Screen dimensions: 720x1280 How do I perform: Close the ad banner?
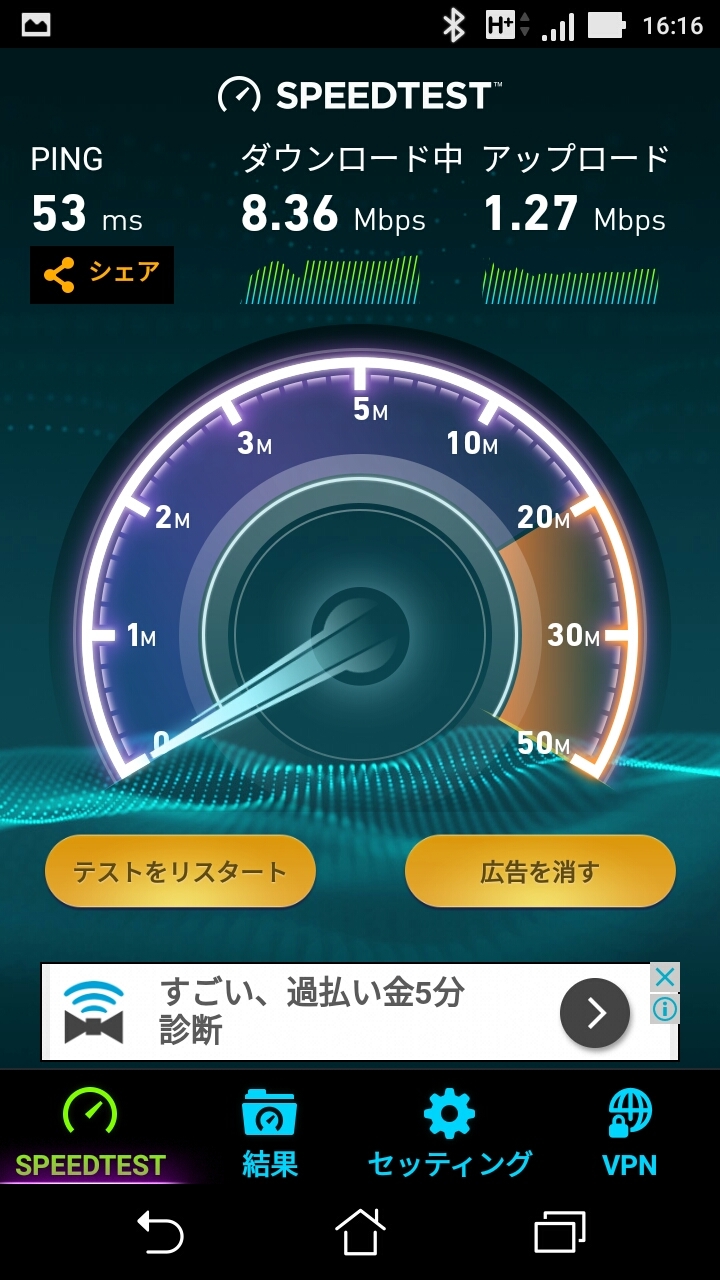[665, 977]
